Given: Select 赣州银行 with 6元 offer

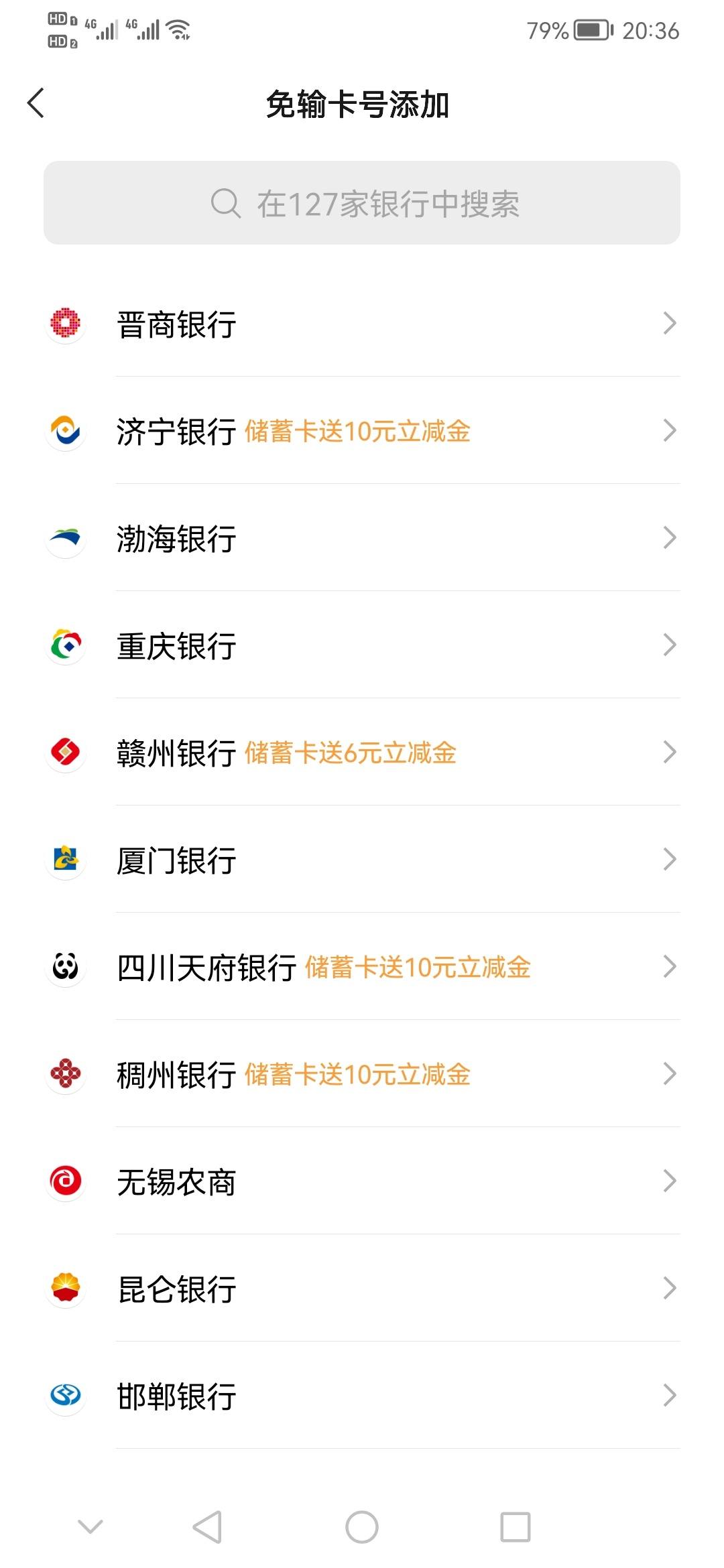Looking at the screenshot, I should [x=362, y=752].
